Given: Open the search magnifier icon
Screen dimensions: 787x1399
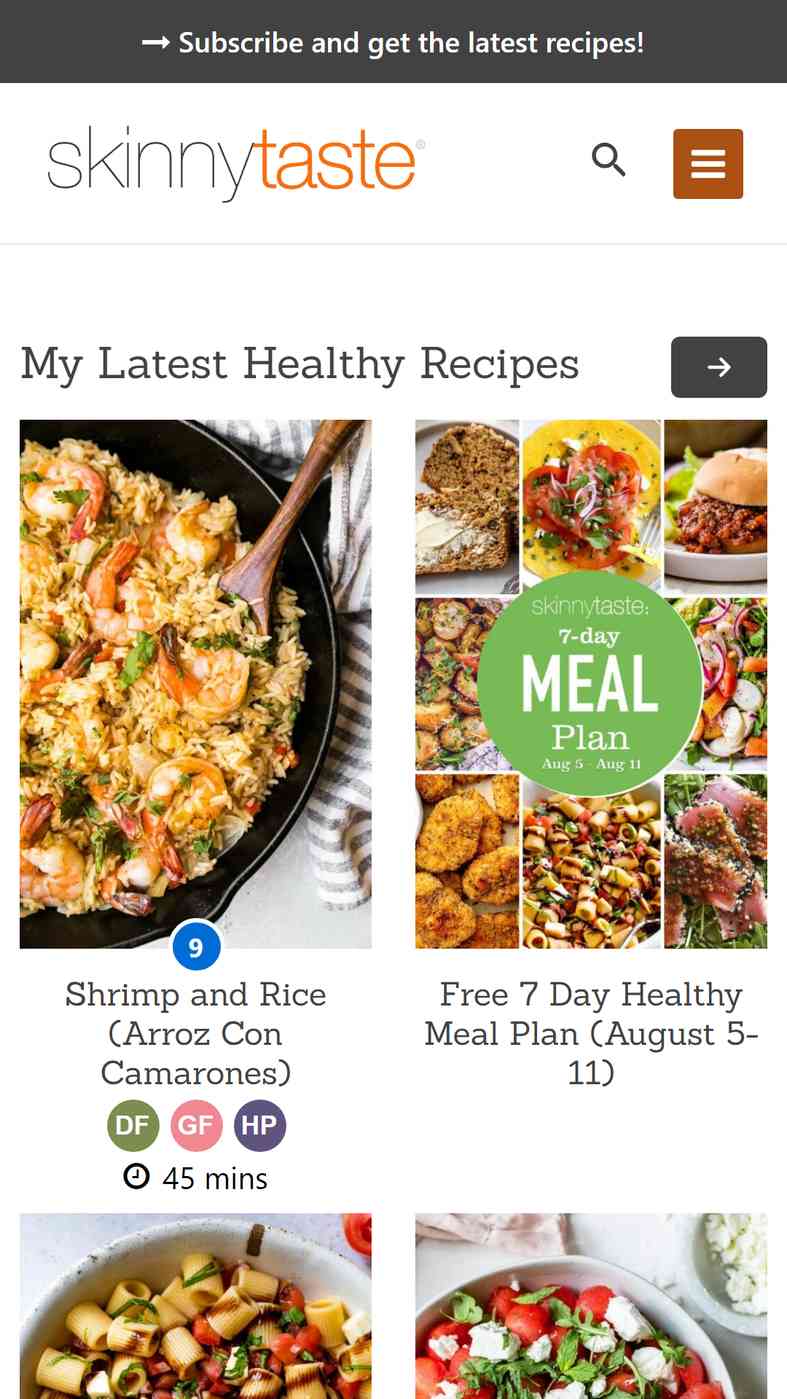Looking at the screenshot, I should click(609, 160).
